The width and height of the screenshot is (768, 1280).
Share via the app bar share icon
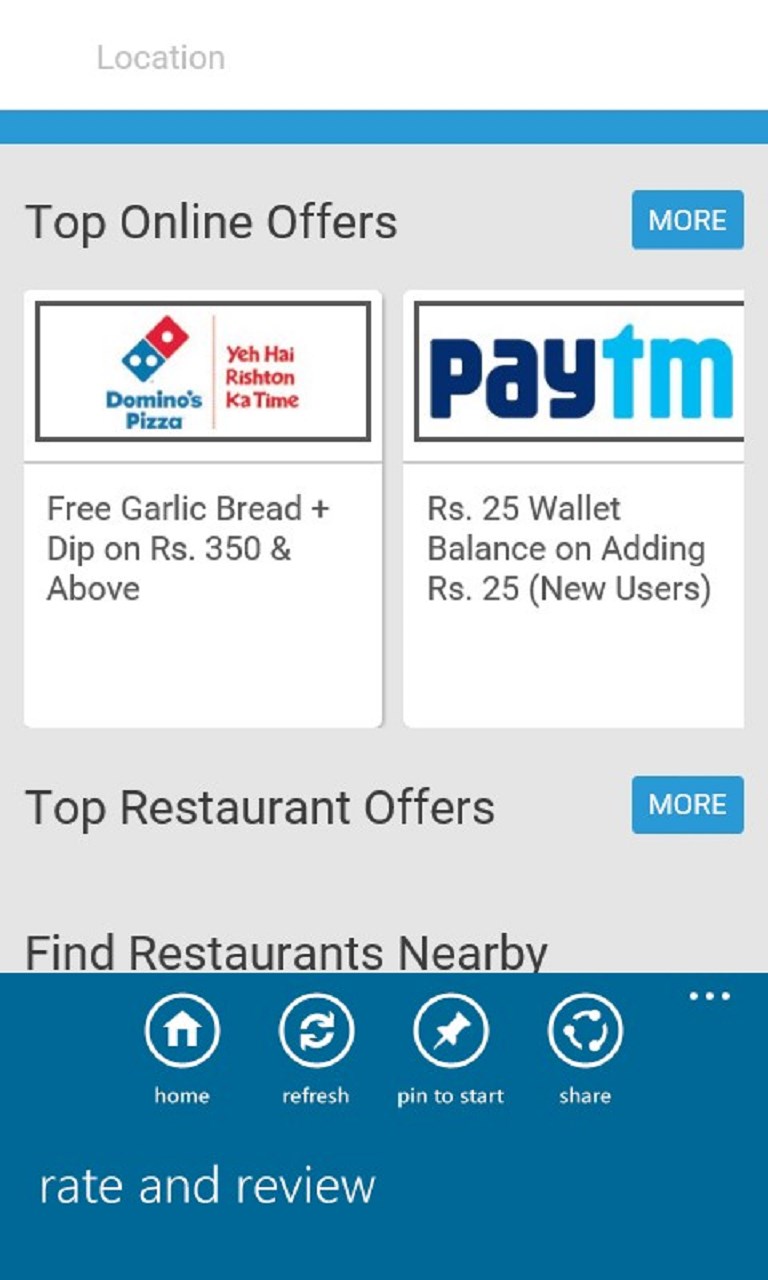585,1031
